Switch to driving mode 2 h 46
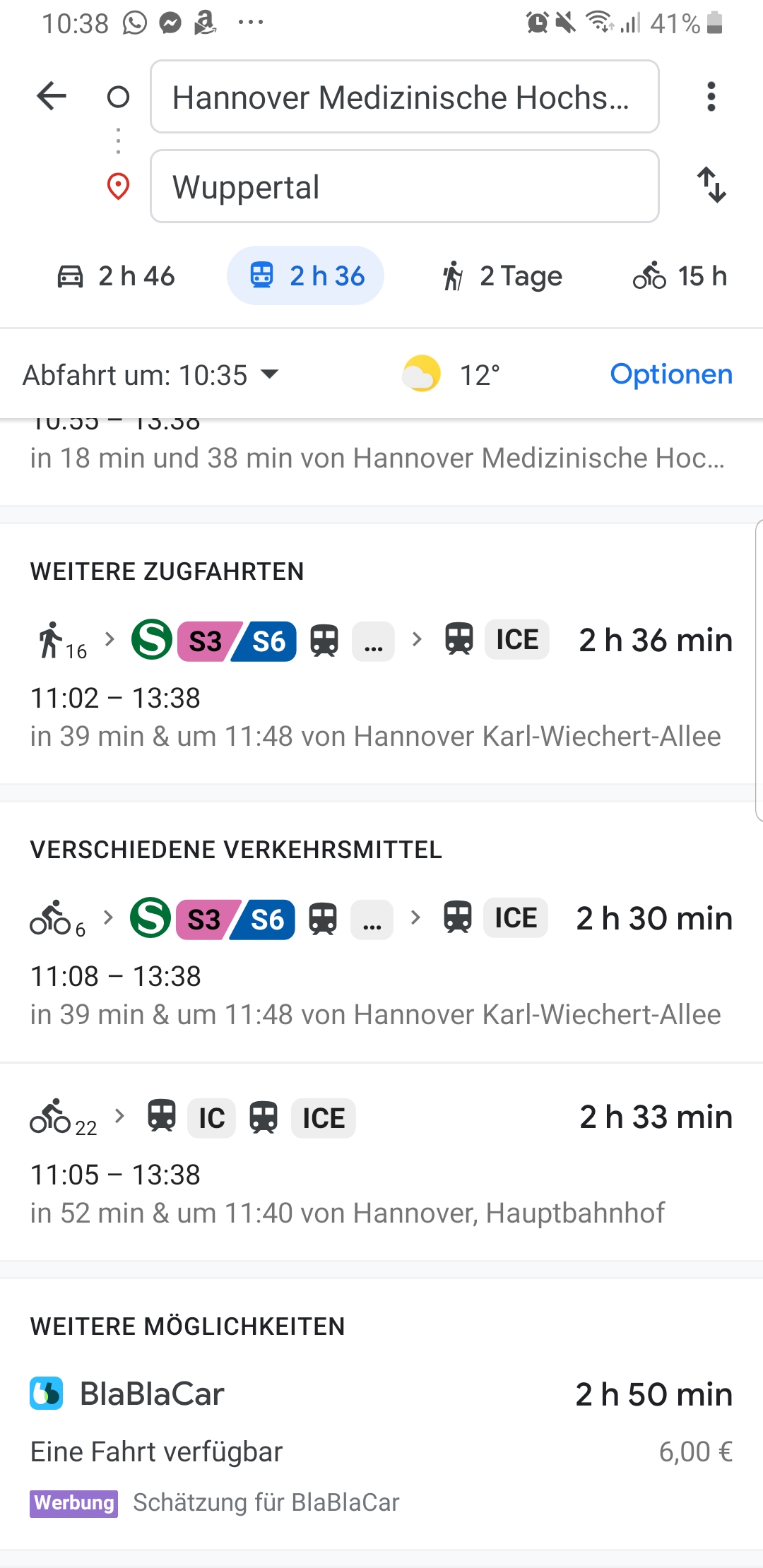The height and width of the screenshot is (1568, 763). pos(117,276)
